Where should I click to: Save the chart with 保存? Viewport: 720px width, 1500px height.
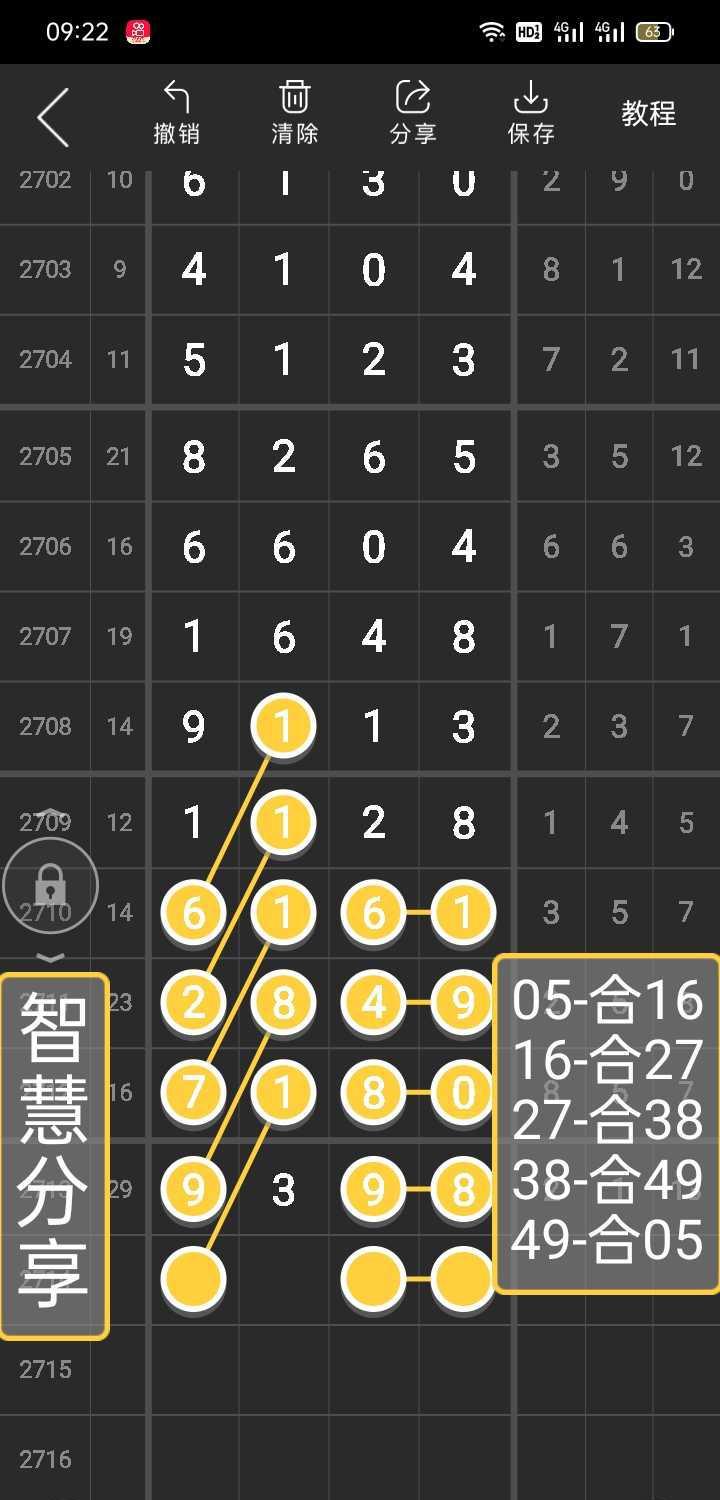[x=531, y=113]
